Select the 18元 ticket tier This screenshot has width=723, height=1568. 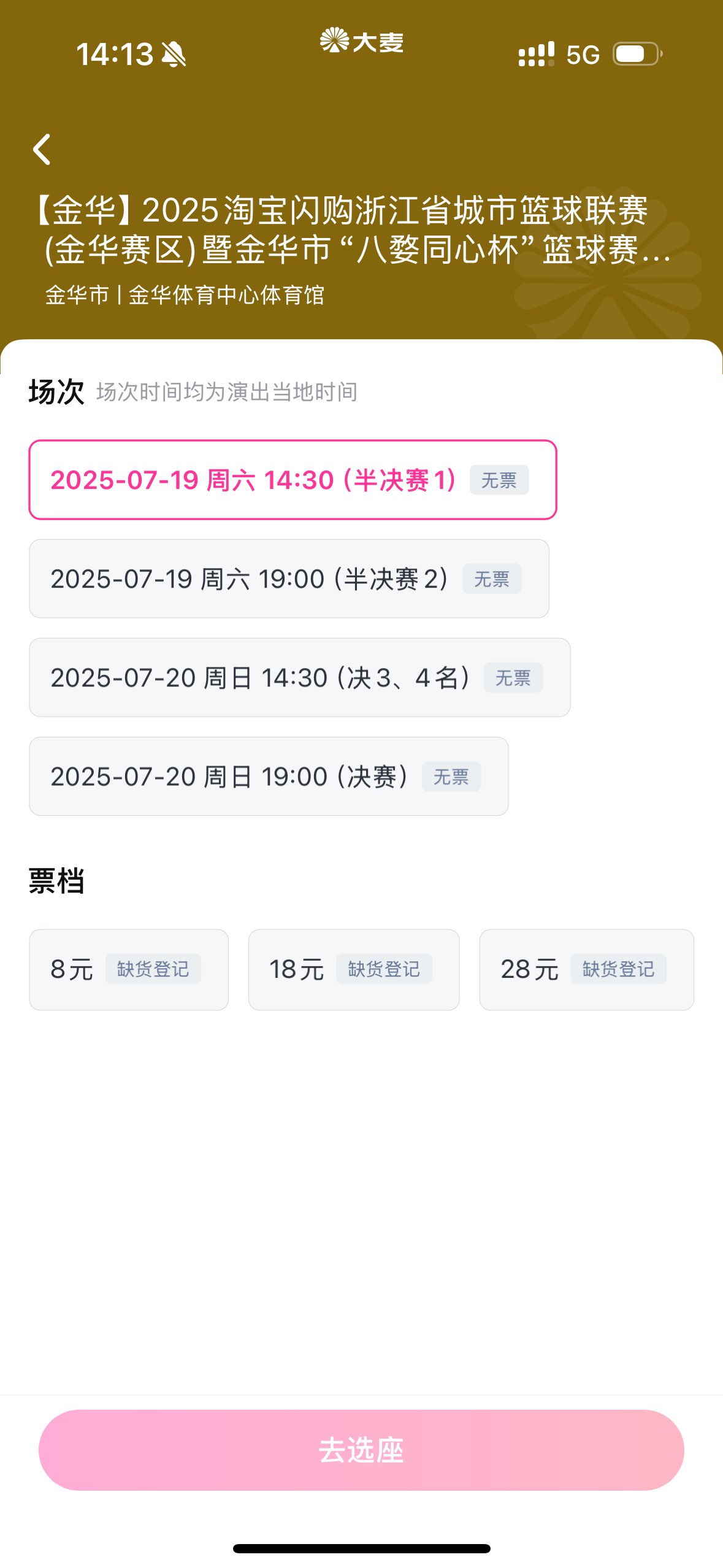tap(354, 969)
